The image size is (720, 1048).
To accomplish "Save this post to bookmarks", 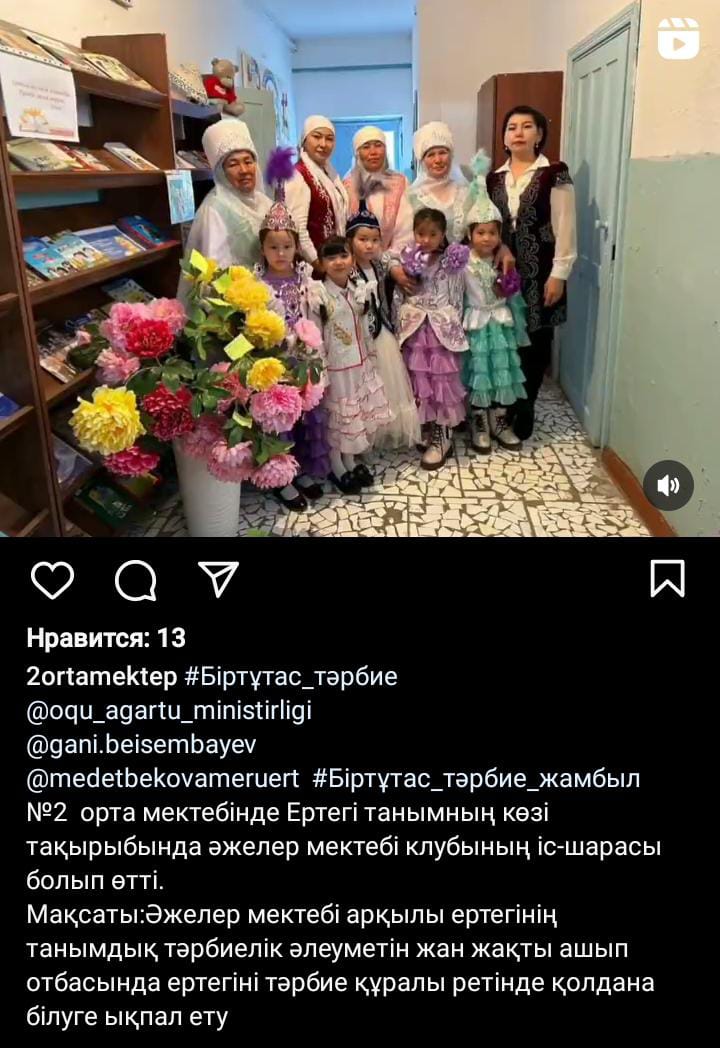I will [x=667, y=578].
